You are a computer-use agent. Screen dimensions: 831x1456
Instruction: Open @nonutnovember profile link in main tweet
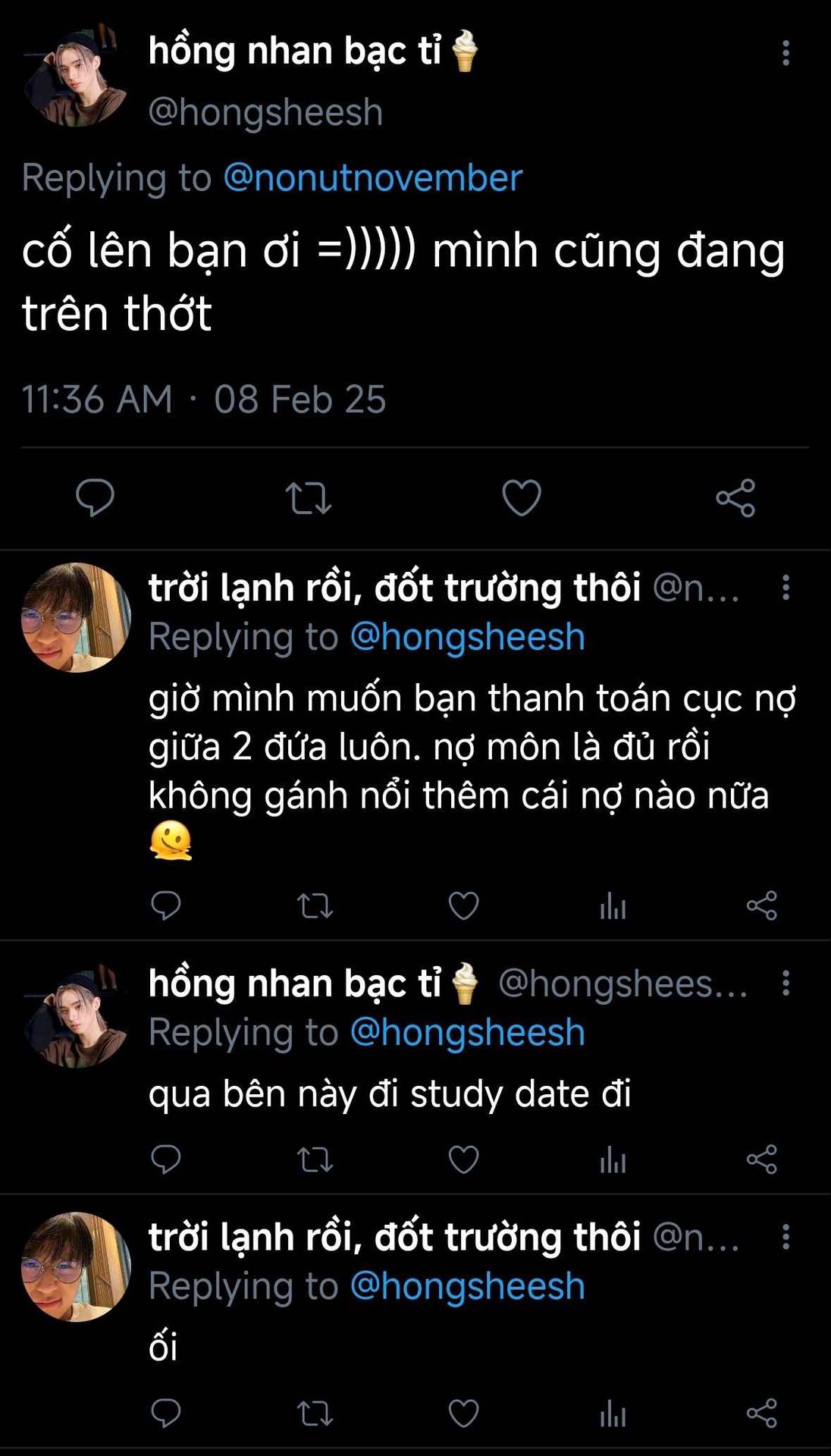coord(372,178)
